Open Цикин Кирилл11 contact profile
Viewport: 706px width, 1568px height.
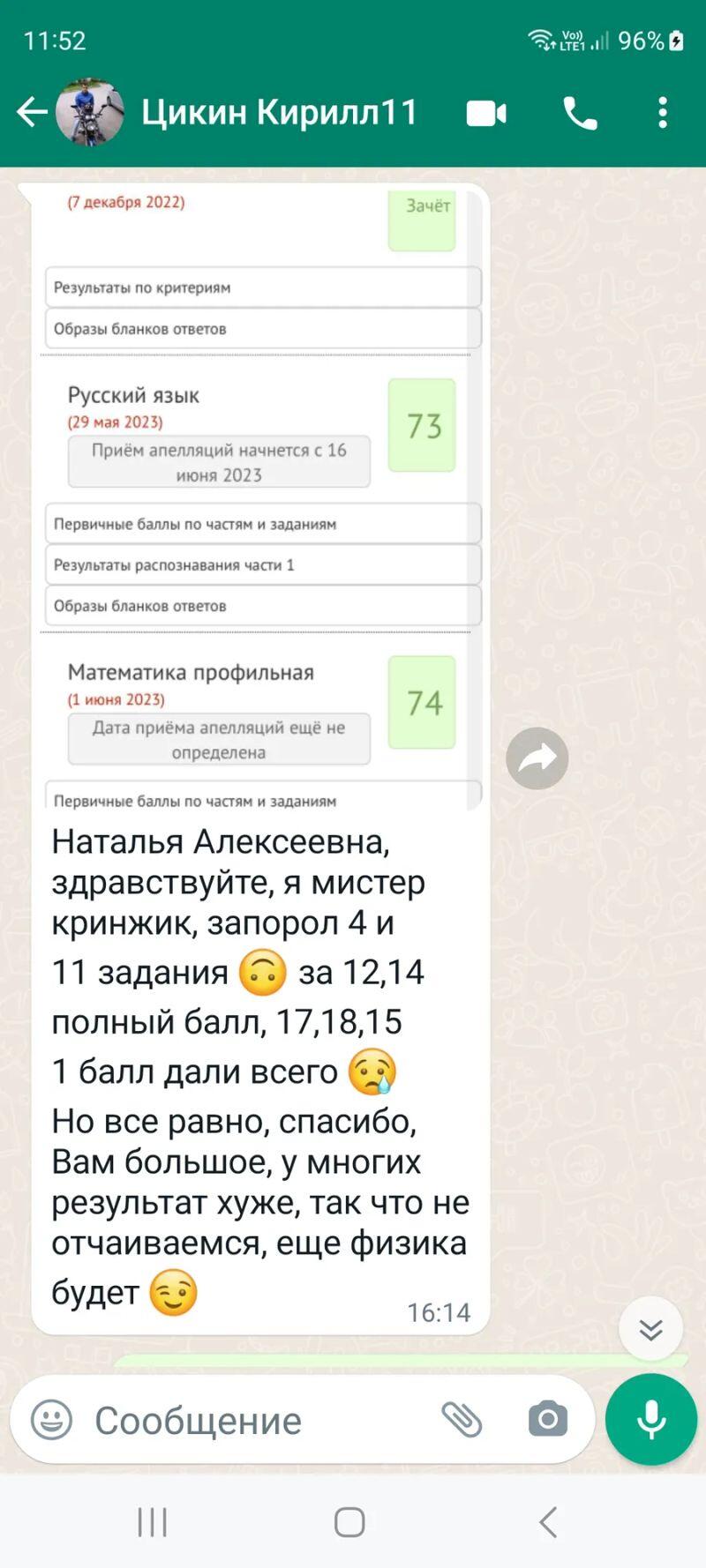(x=278, y=112)
